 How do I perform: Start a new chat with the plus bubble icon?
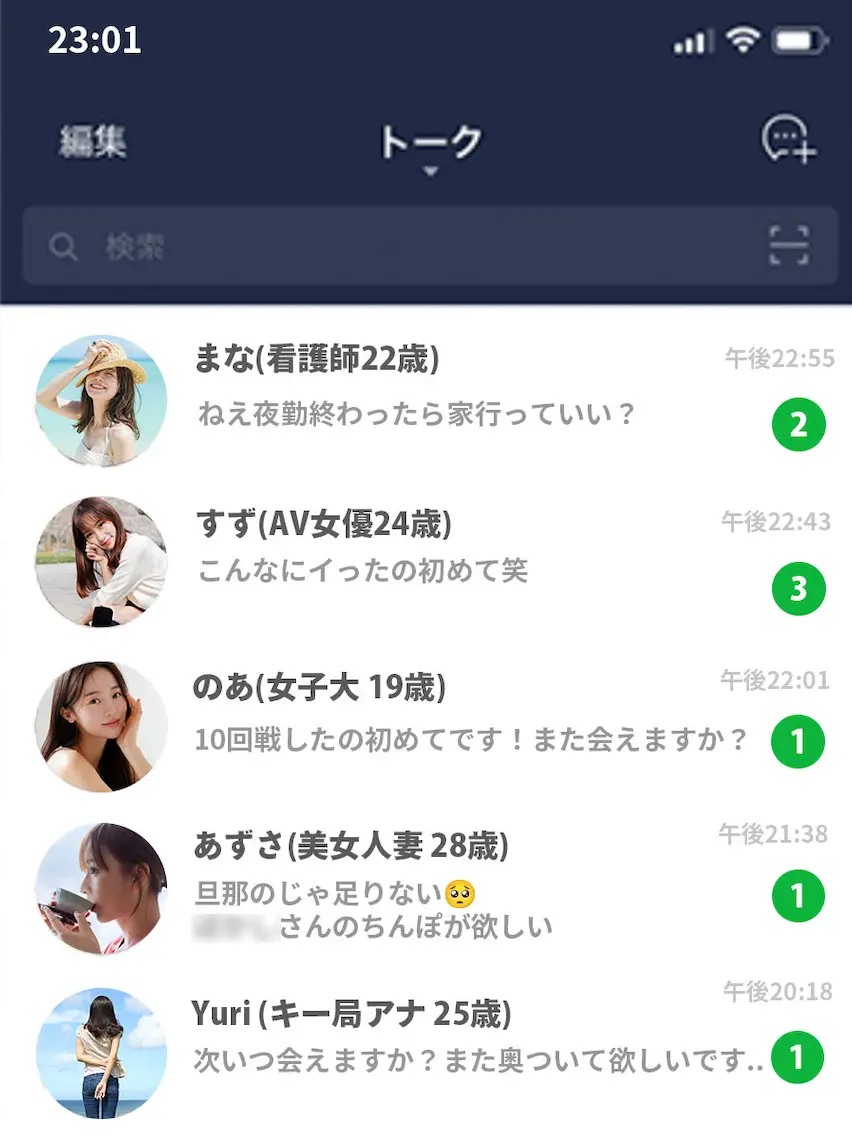[x=788, y=140]
